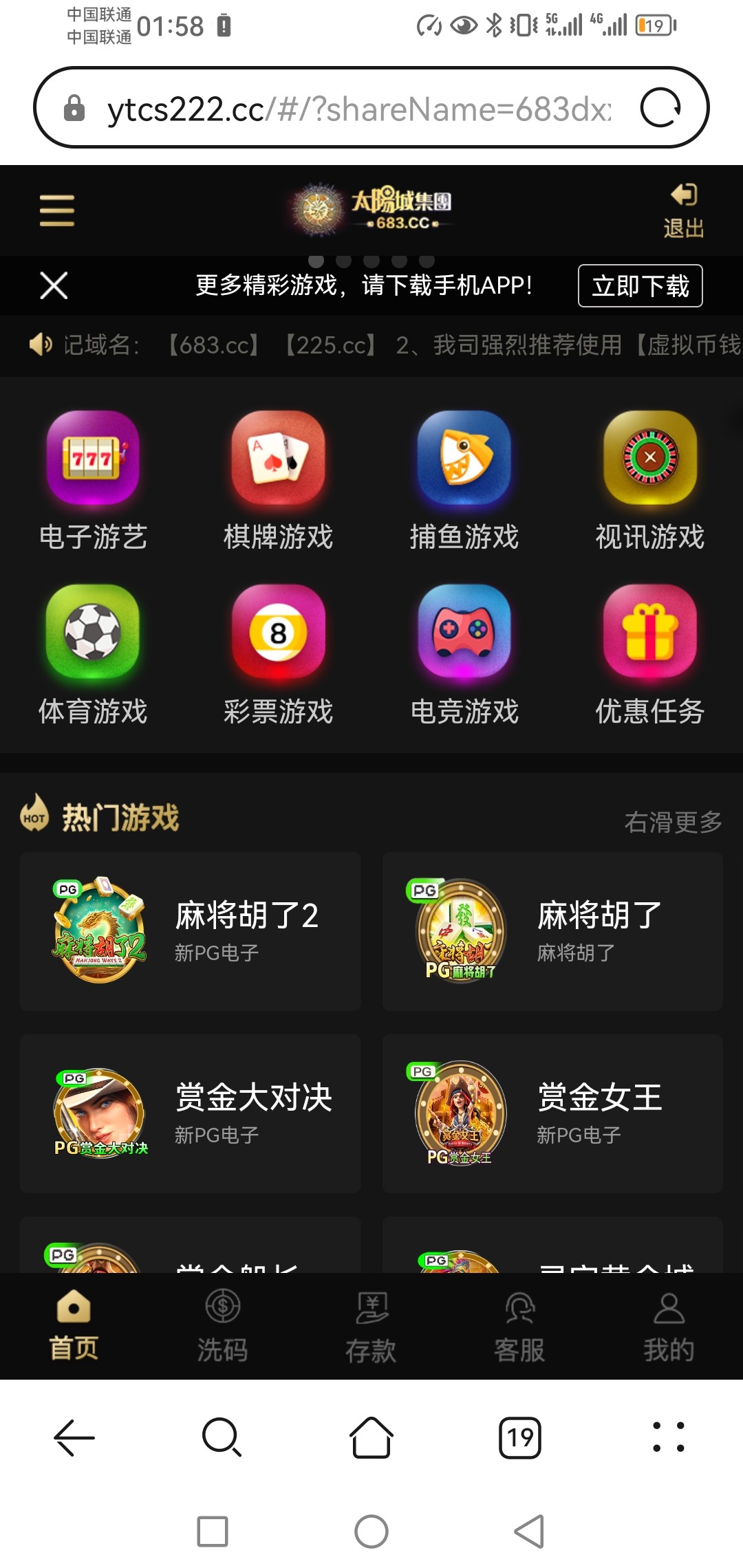Open the hamburger drawer menu
This screenshot has height=1568, width=743.
pyautogui.click(x=56, y=210)
